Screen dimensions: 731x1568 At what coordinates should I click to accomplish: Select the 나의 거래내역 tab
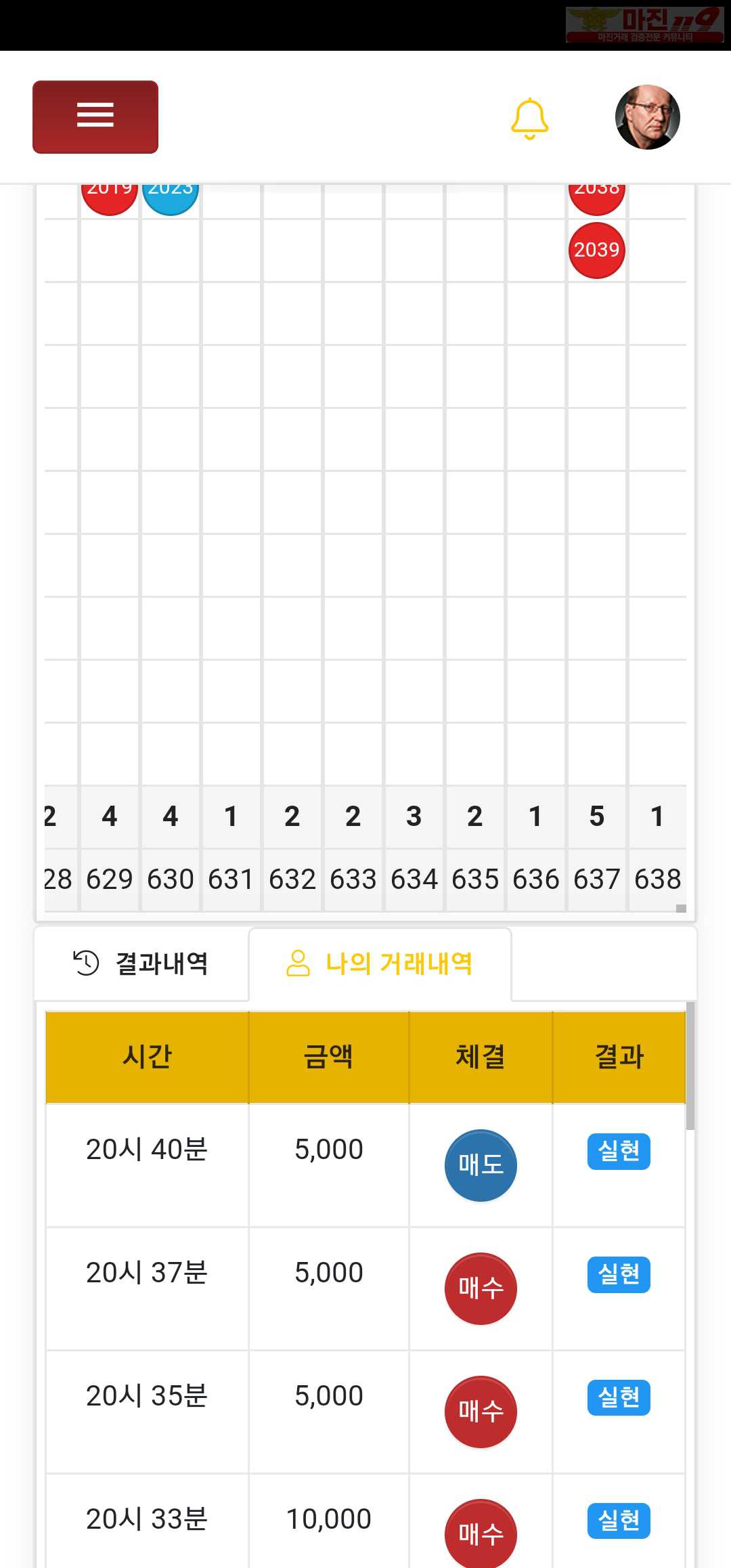[x=380, y=963]
